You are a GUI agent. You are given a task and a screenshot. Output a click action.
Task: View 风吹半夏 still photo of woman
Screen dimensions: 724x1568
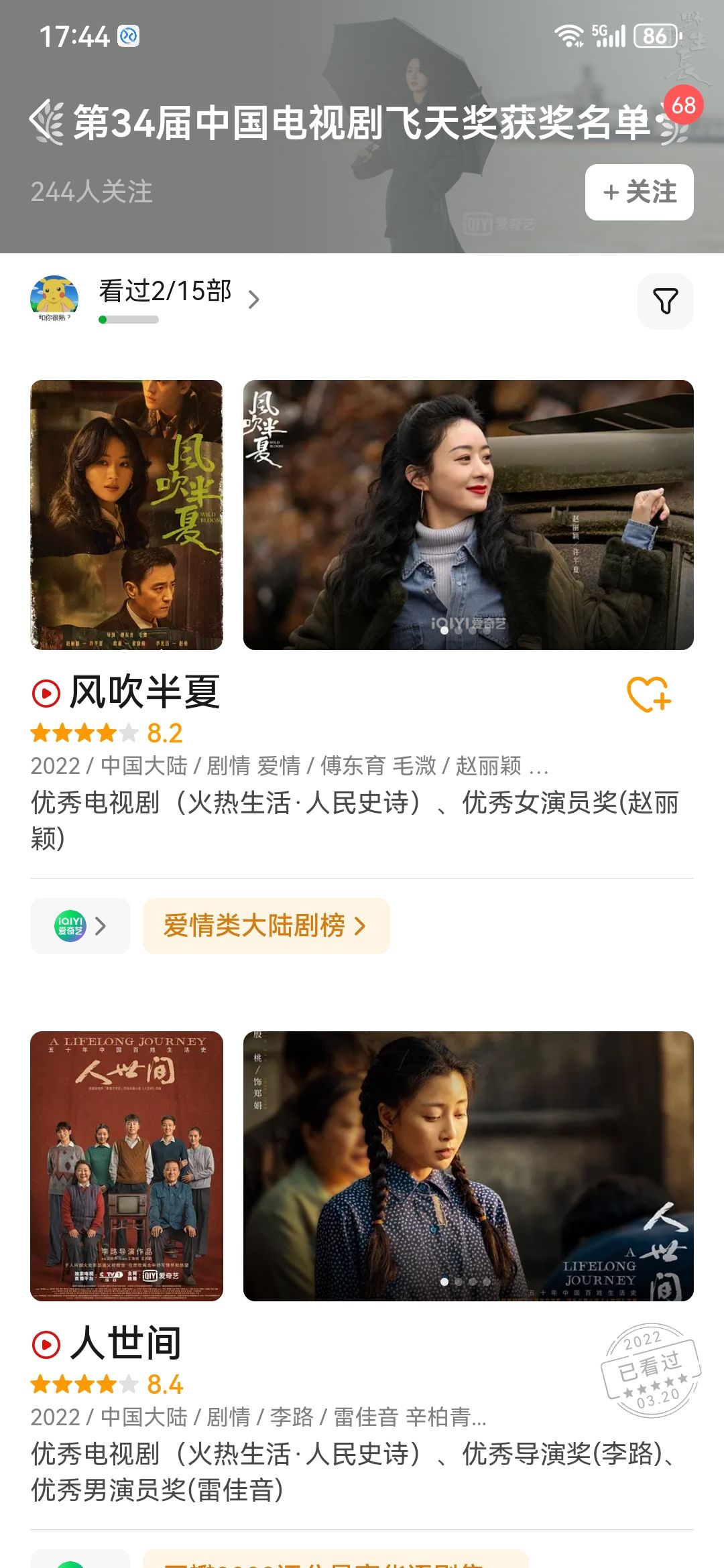pyautogui.click(x=468, y=515)
